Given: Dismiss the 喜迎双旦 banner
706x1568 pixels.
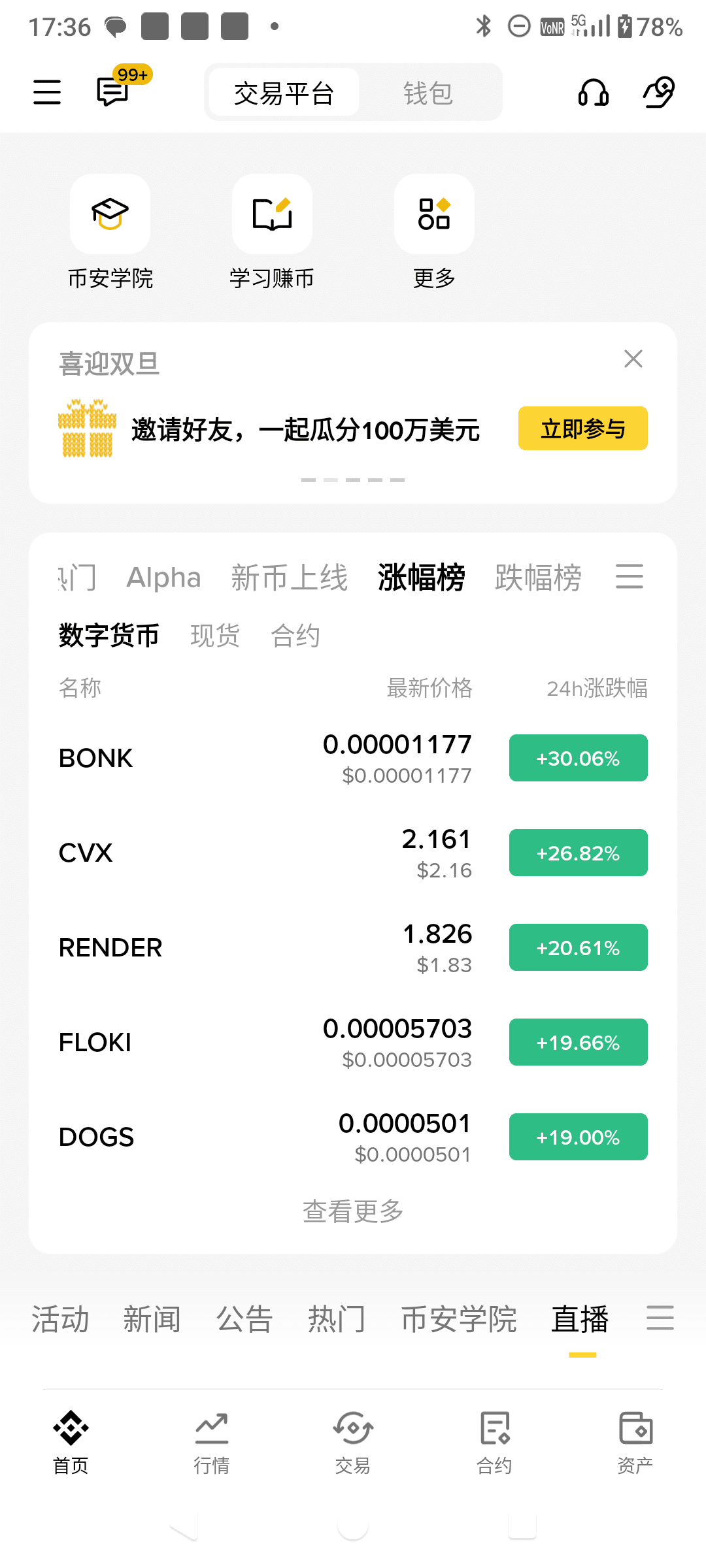Looking at the screenshot, I should [633, 359].
